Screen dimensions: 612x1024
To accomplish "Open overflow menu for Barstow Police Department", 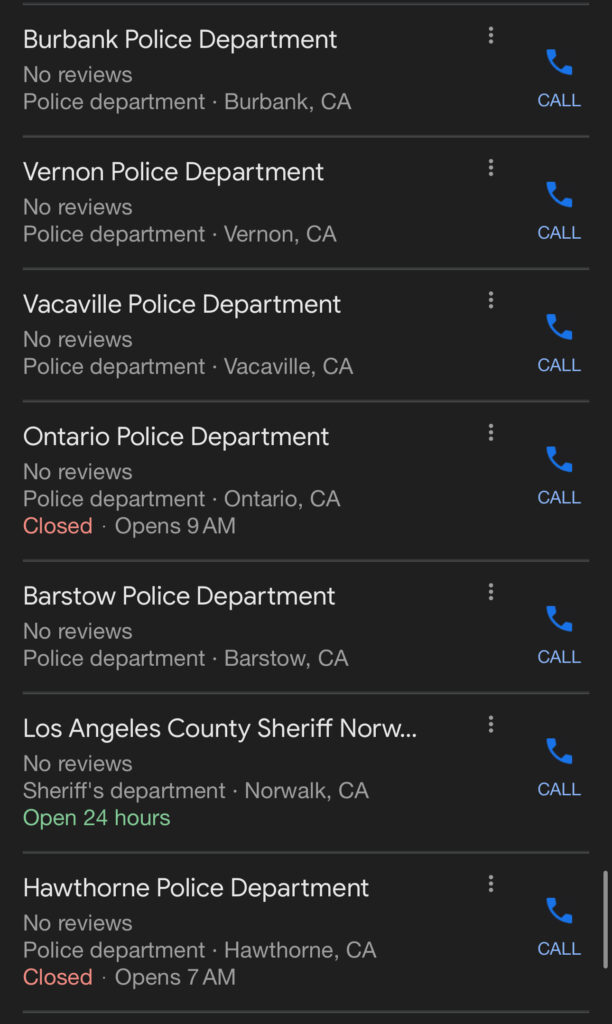I will point(491,592).
